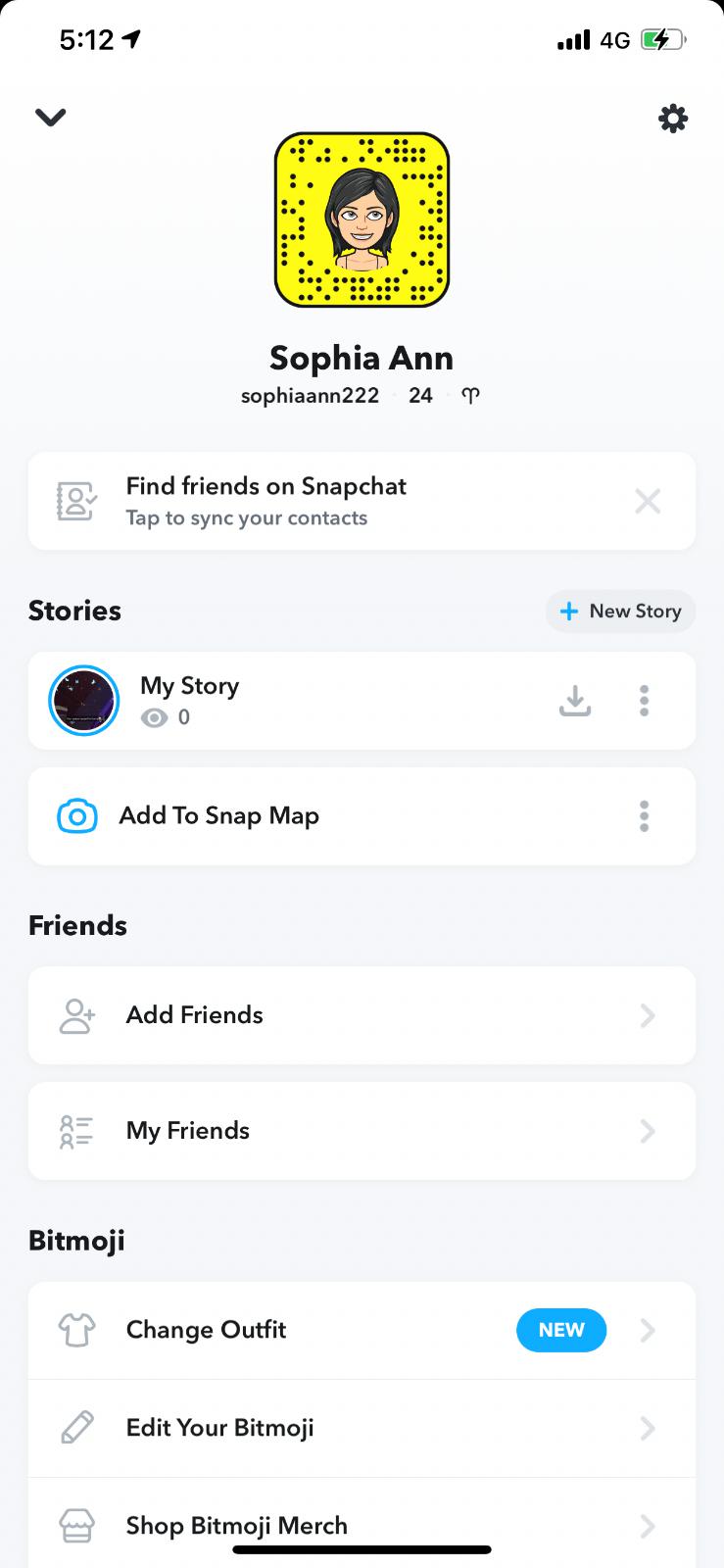
Task: Download My Story
Action: [575, 701]
